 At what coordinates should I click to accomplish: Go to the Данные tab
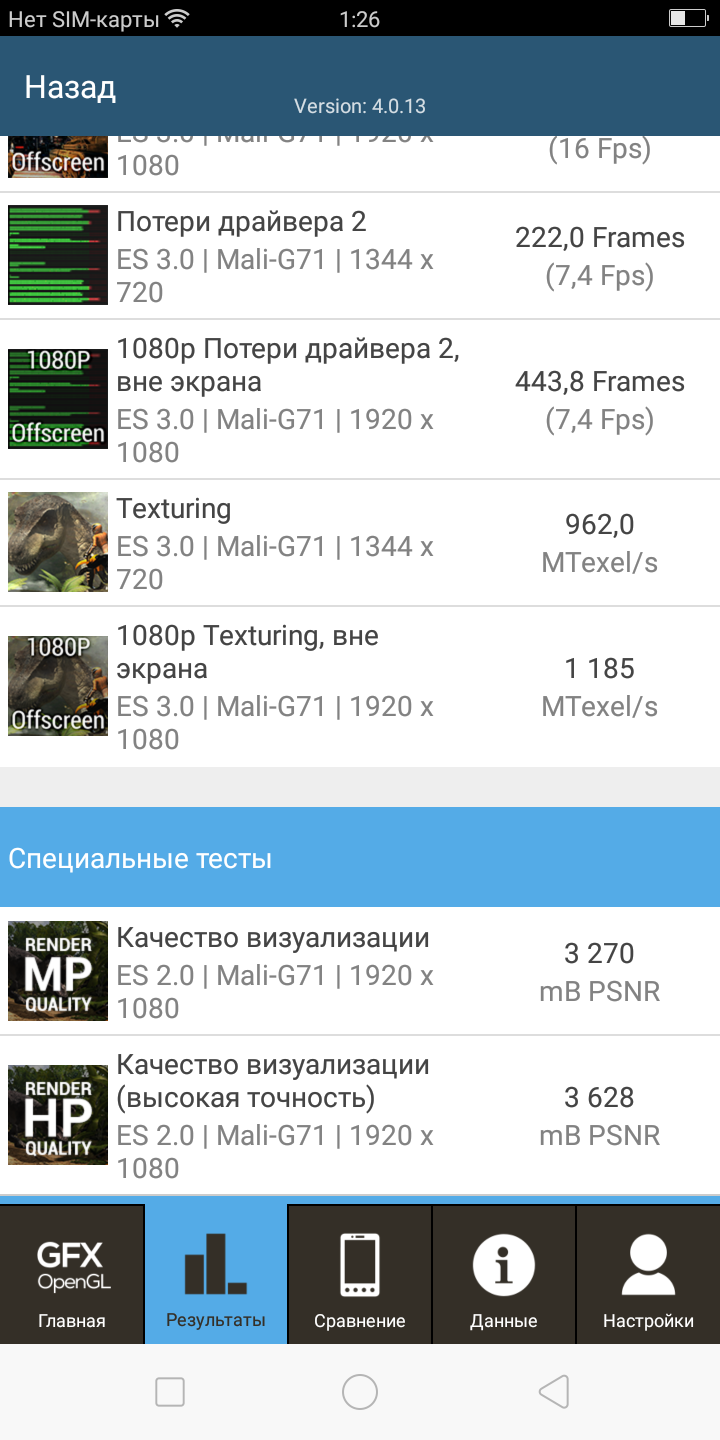[x=504, y=1274]
